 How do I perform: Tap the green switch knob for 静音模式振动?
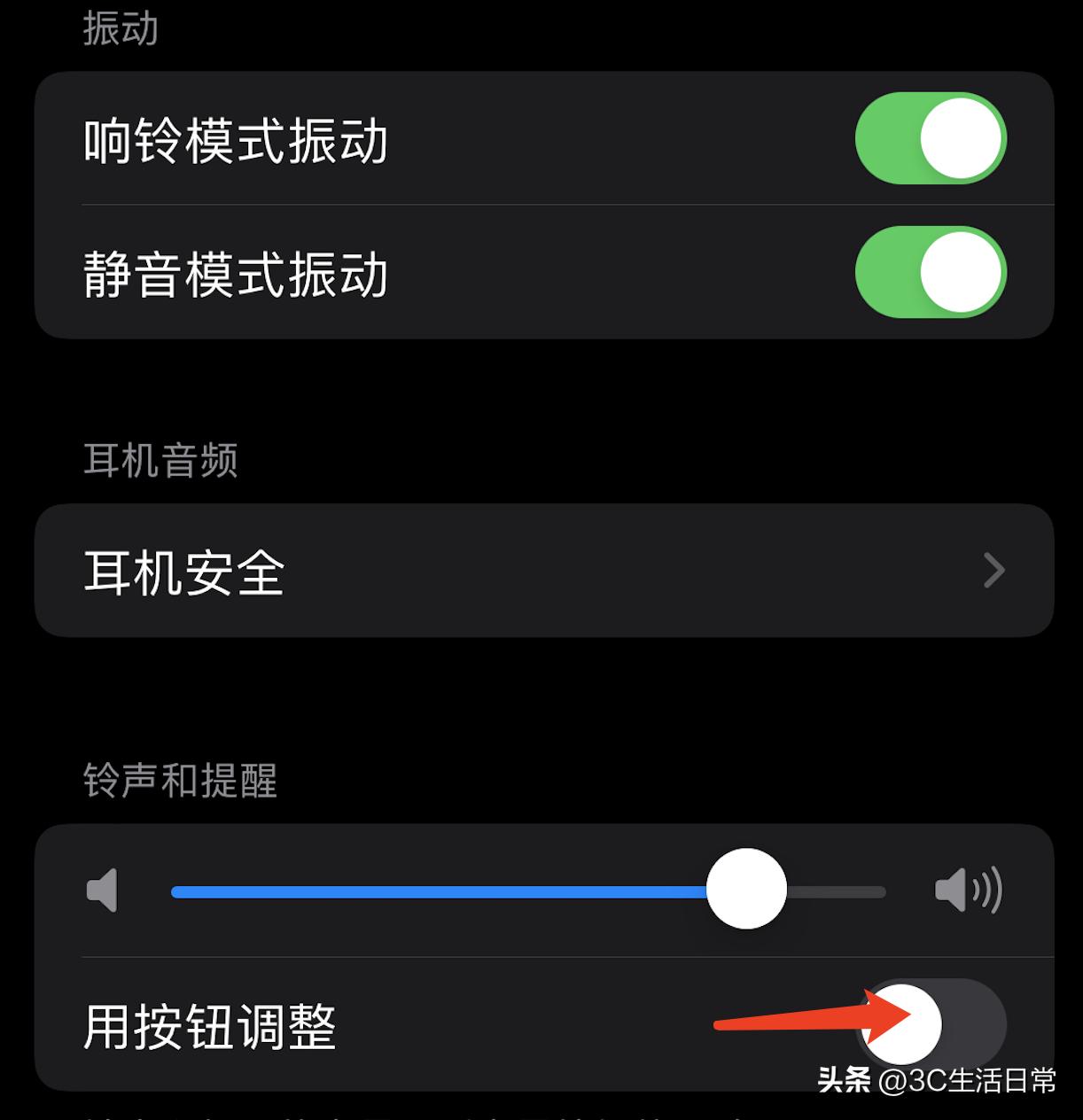coord(960,275)
